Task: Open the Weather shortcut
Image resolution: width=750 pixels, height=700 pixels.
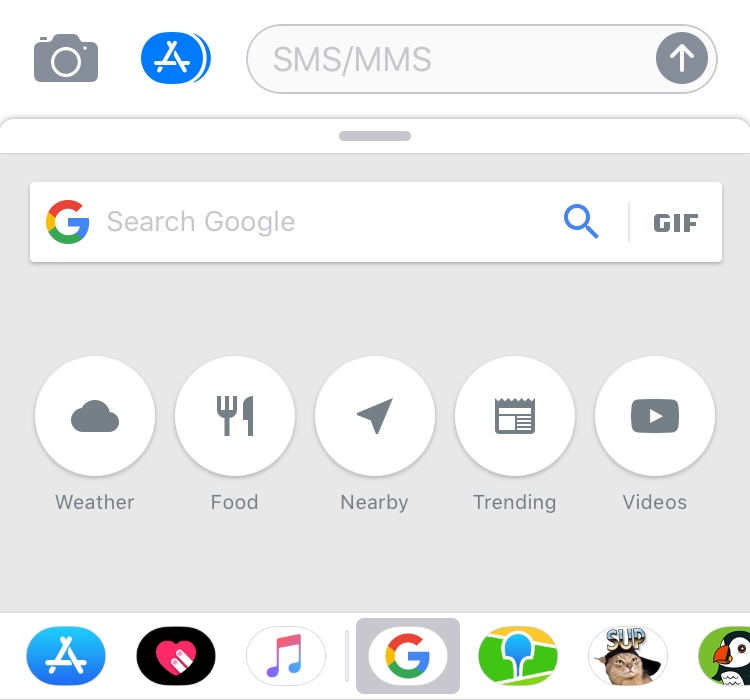Action: pyautogui.click(x=95, y=415)
